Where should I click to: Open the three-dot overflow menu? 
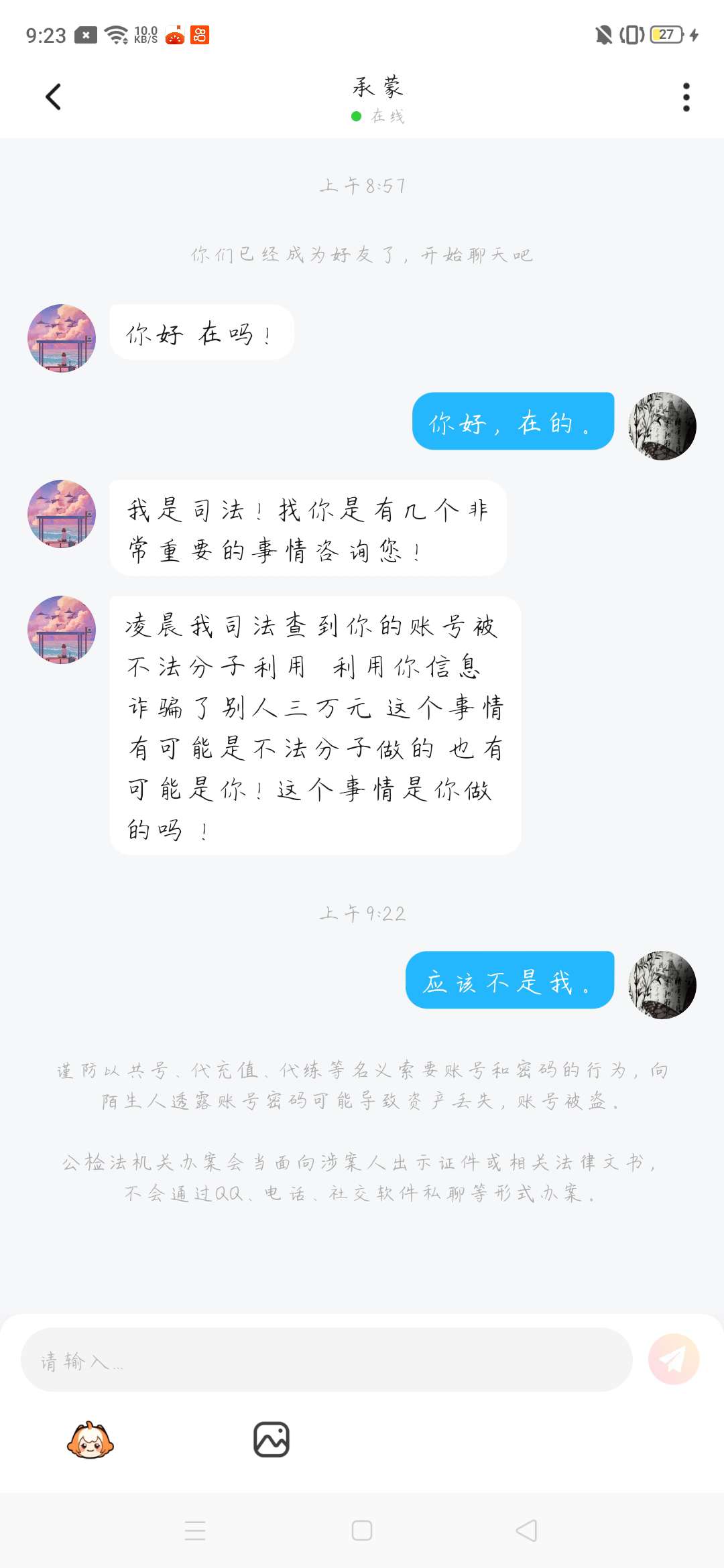tap(686, 97)
